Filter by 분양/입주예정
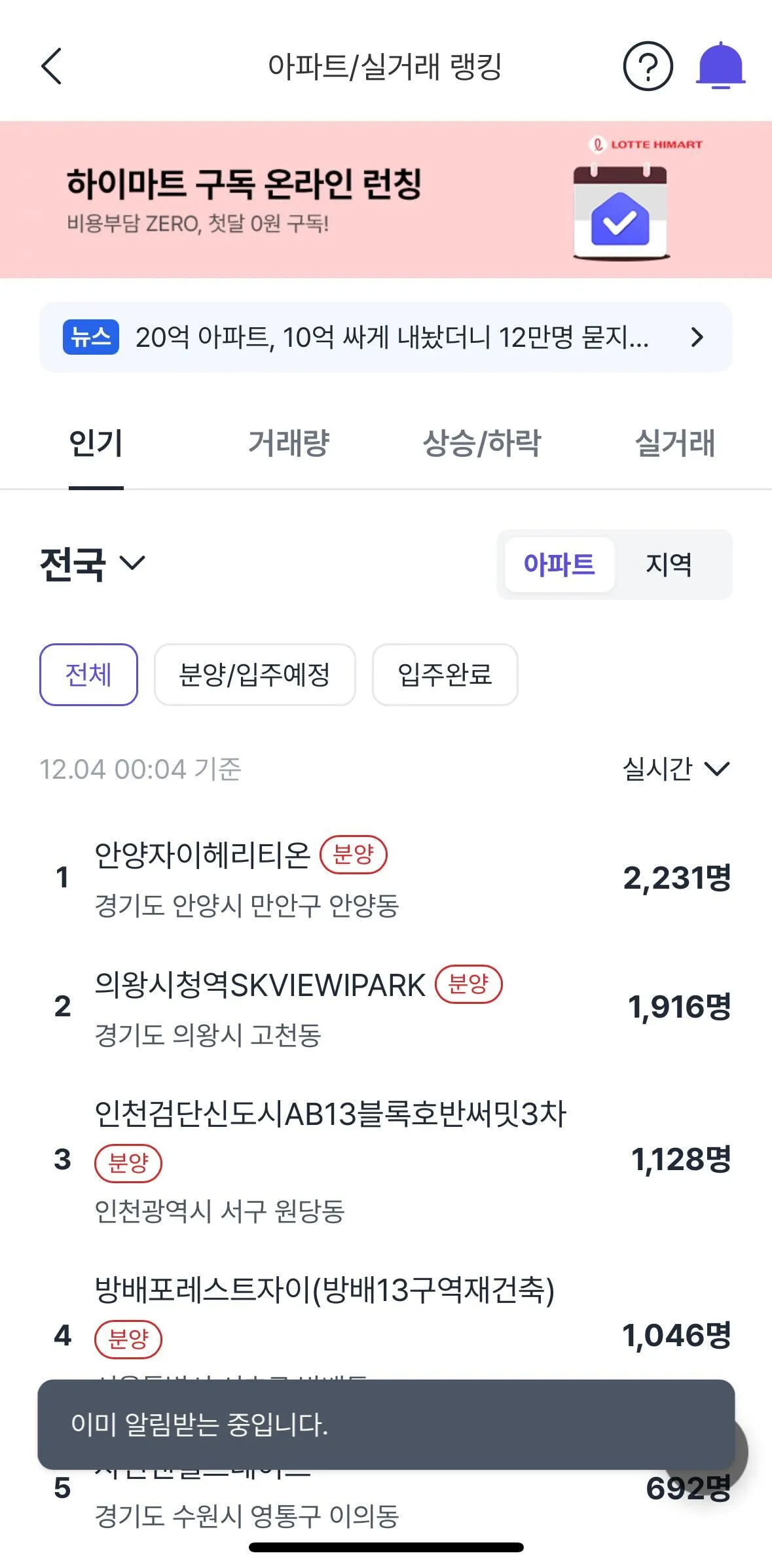The height and width of the screenshot is (1568, 772). click(255, 675)
